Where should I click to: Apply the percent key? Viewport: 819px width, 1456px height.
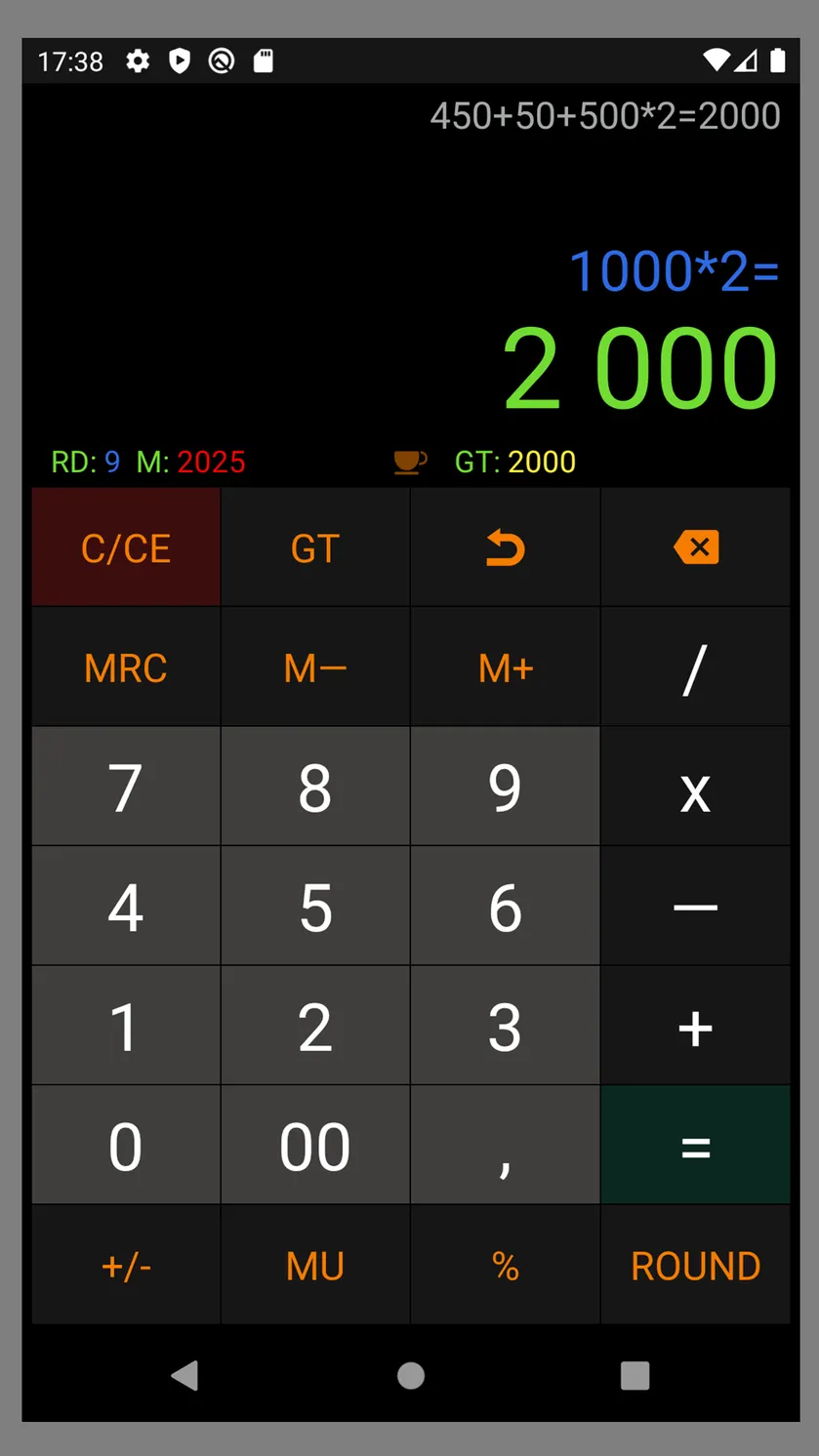click(505, 1265)
